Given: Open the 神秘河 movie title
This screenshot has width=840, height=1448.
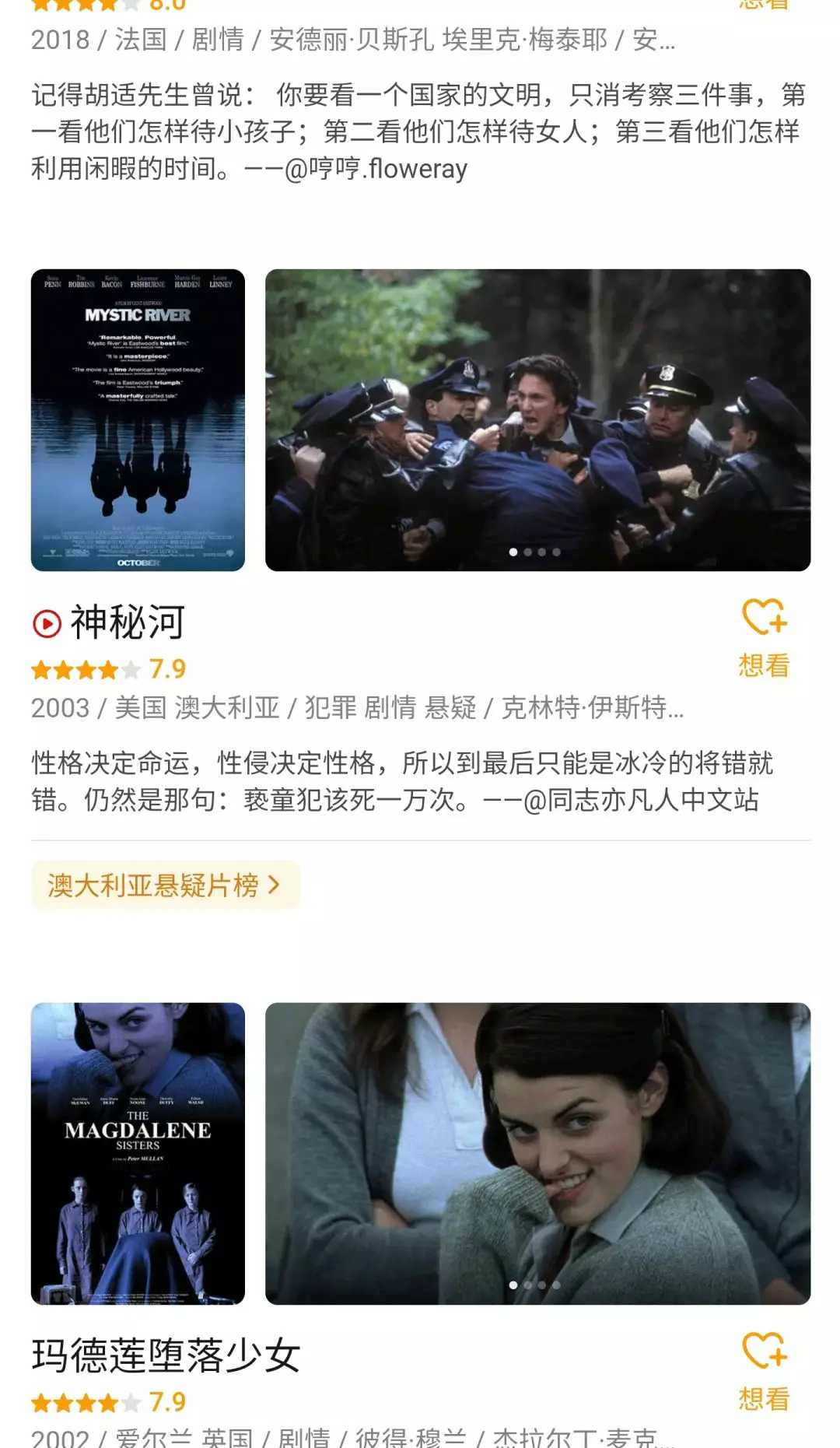Looking at the screenshot, I should (x=128, y=622).
